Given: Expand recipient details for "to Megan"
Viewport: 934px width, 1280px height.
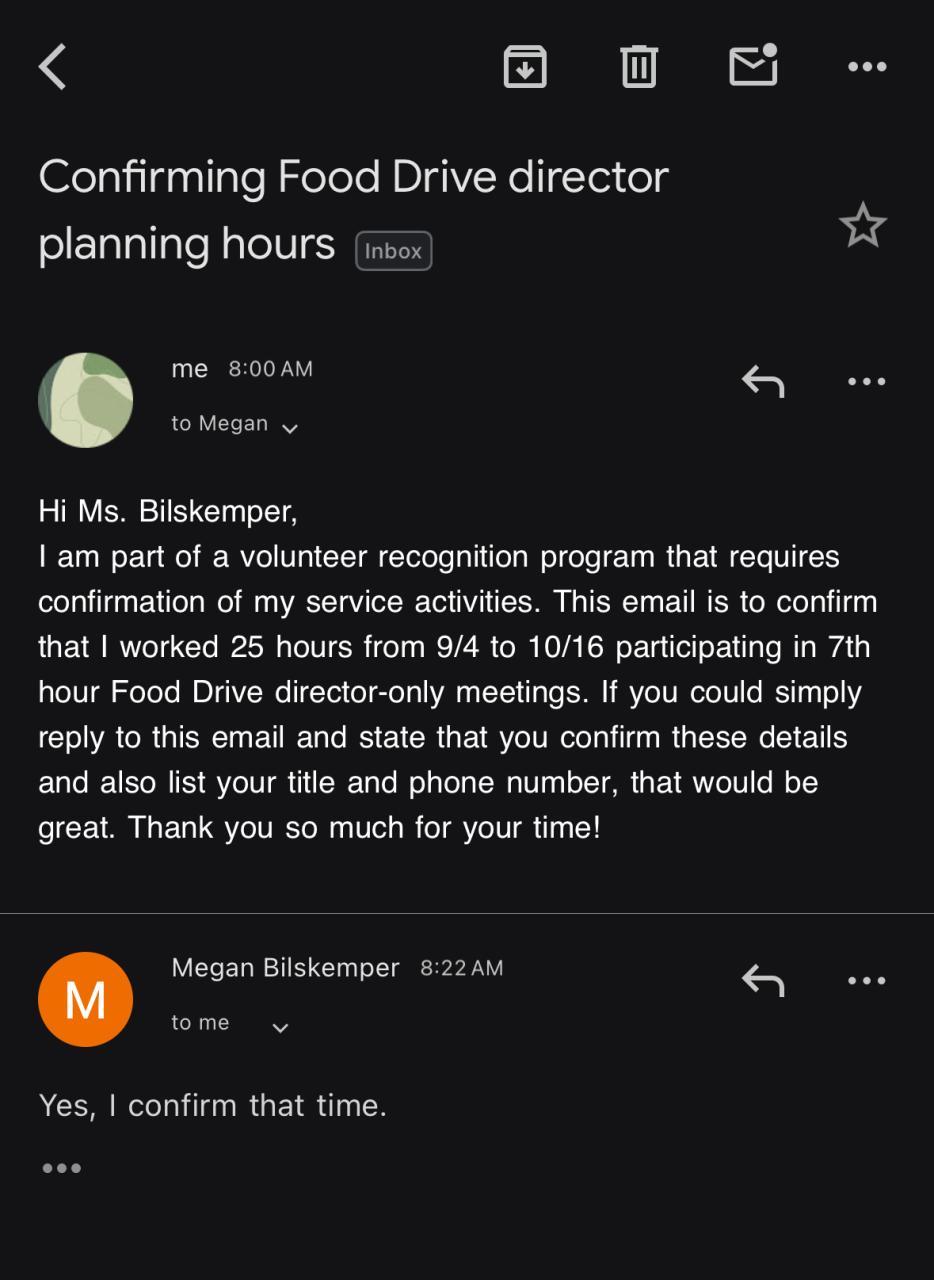Looking at the screenshot, I should coord(289,428).
